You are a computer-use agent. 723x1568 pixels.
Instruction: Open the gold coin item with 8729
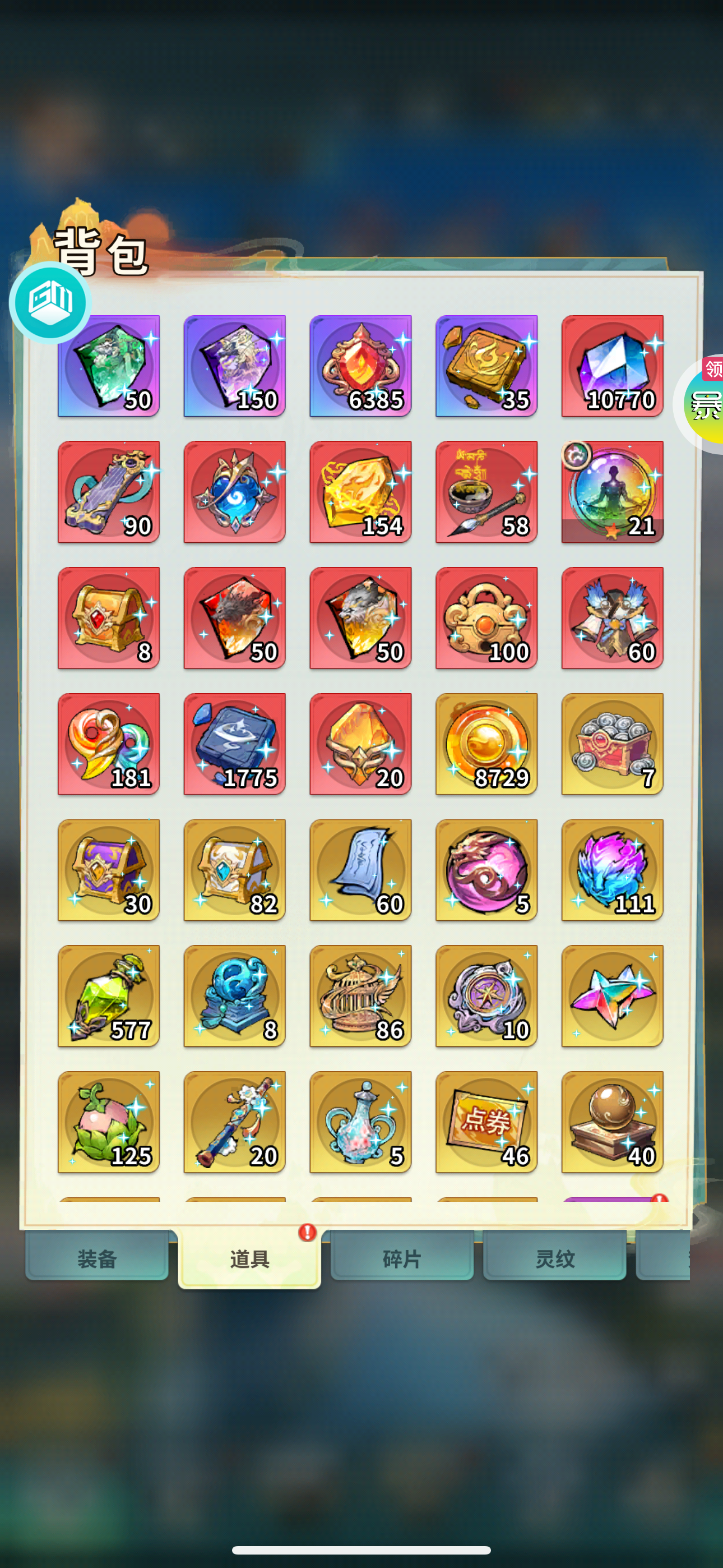[486, 744]
